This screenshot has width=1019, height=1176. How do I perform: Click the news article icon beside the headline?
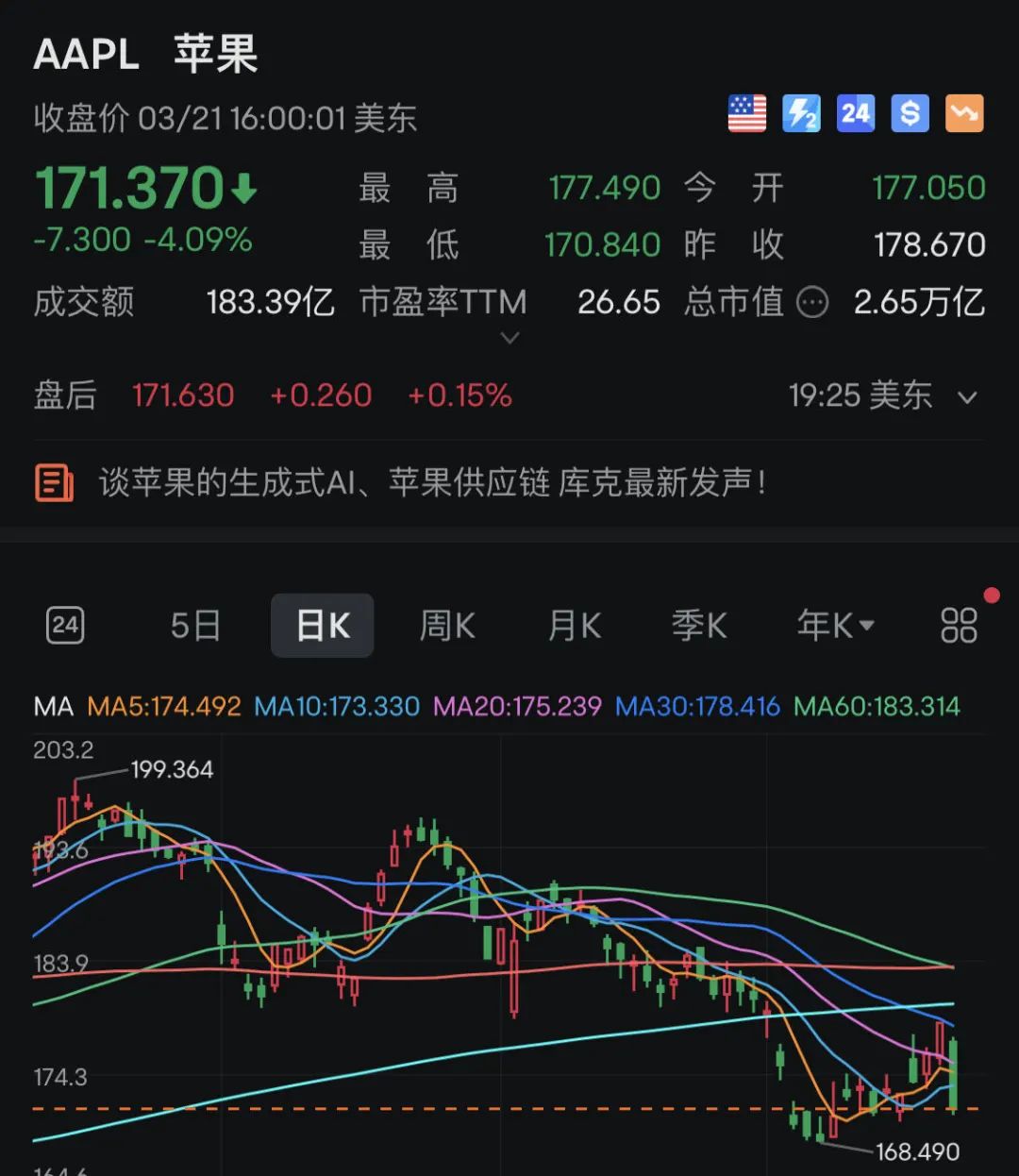pyautogui.click(x=52, y=482)
